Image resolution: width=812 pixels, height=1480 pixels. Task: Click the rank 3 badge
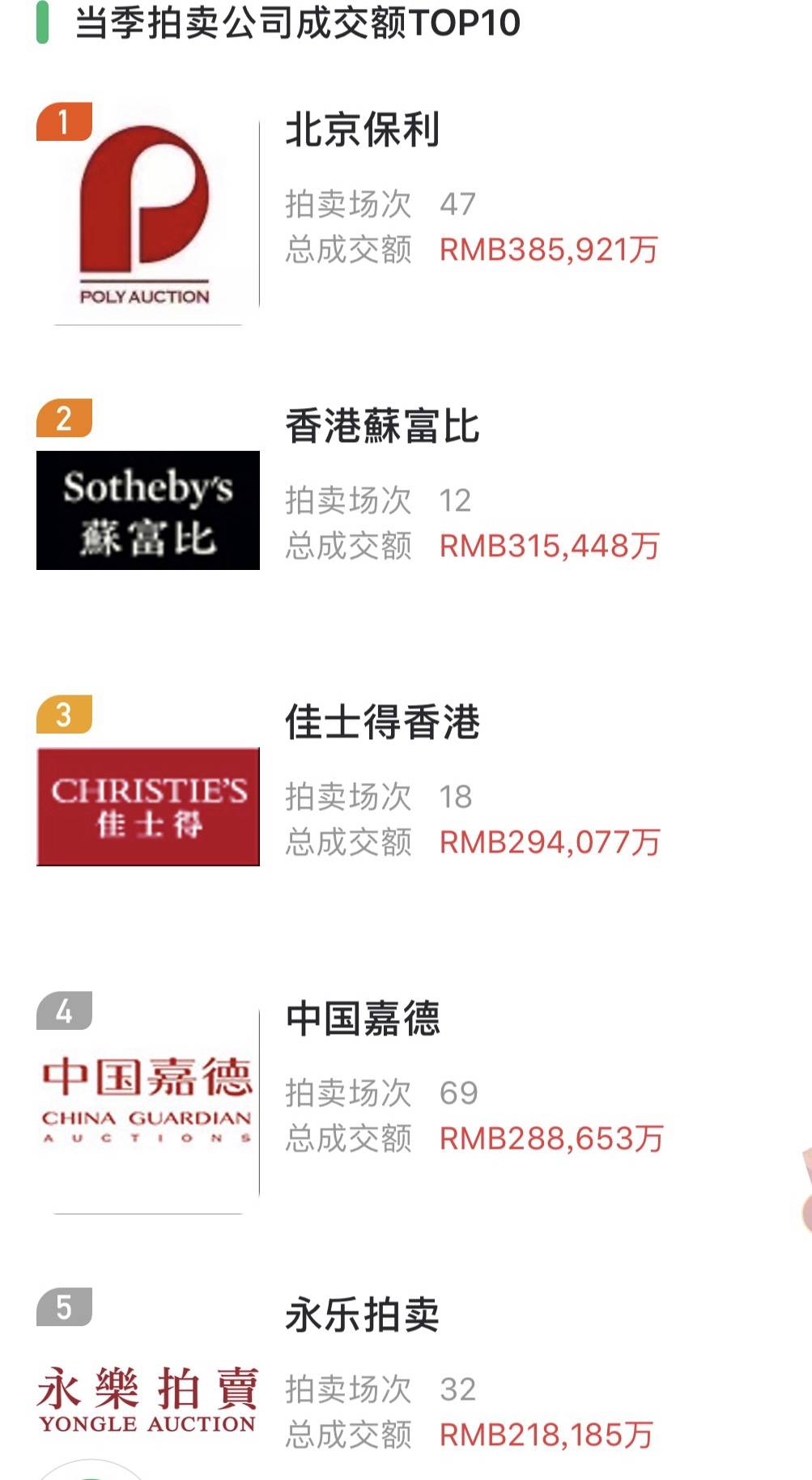65,714
